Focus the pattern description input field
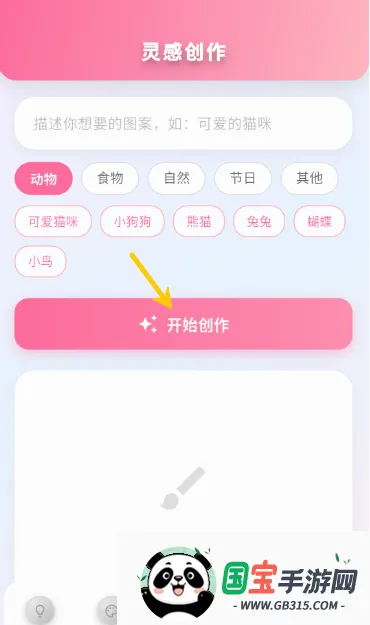The width and height of the screenshot is (370, 625). click(183, 124)
